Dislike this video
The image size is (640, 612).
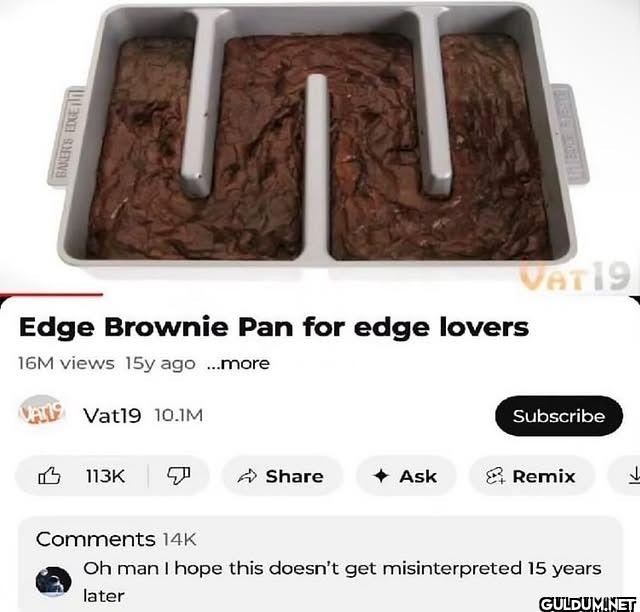180,476
